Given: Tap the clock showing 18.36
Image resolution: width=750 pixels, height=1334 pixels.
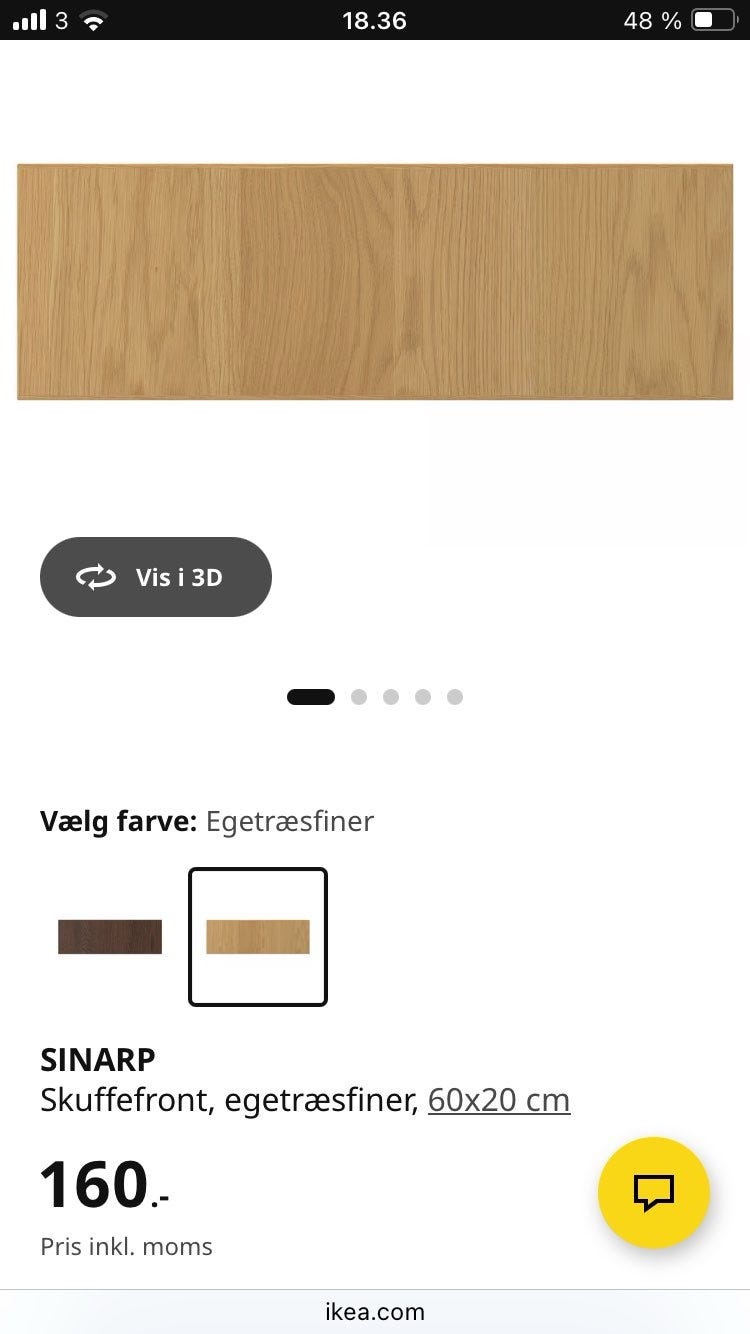Looking at the screenshot, I should 374,19.
